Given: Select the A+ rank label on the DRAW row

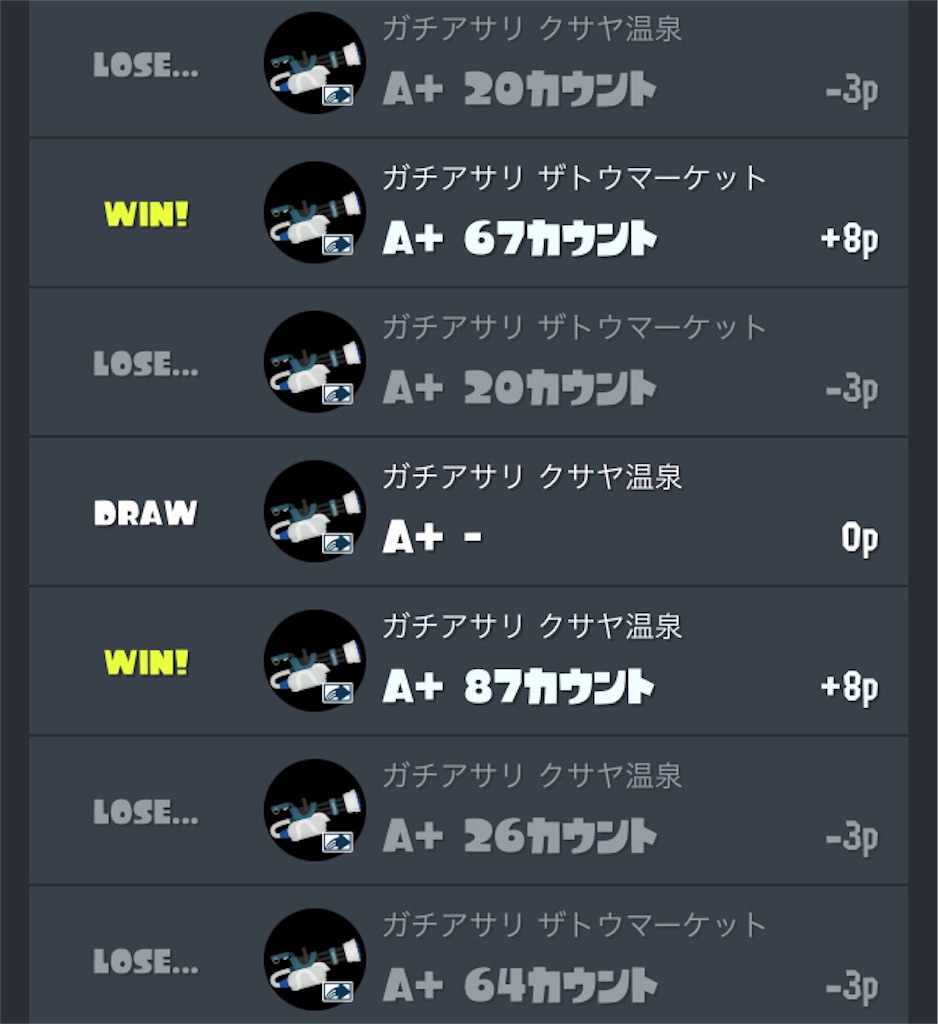Looking at the screenshot, I should click(406, 536).
